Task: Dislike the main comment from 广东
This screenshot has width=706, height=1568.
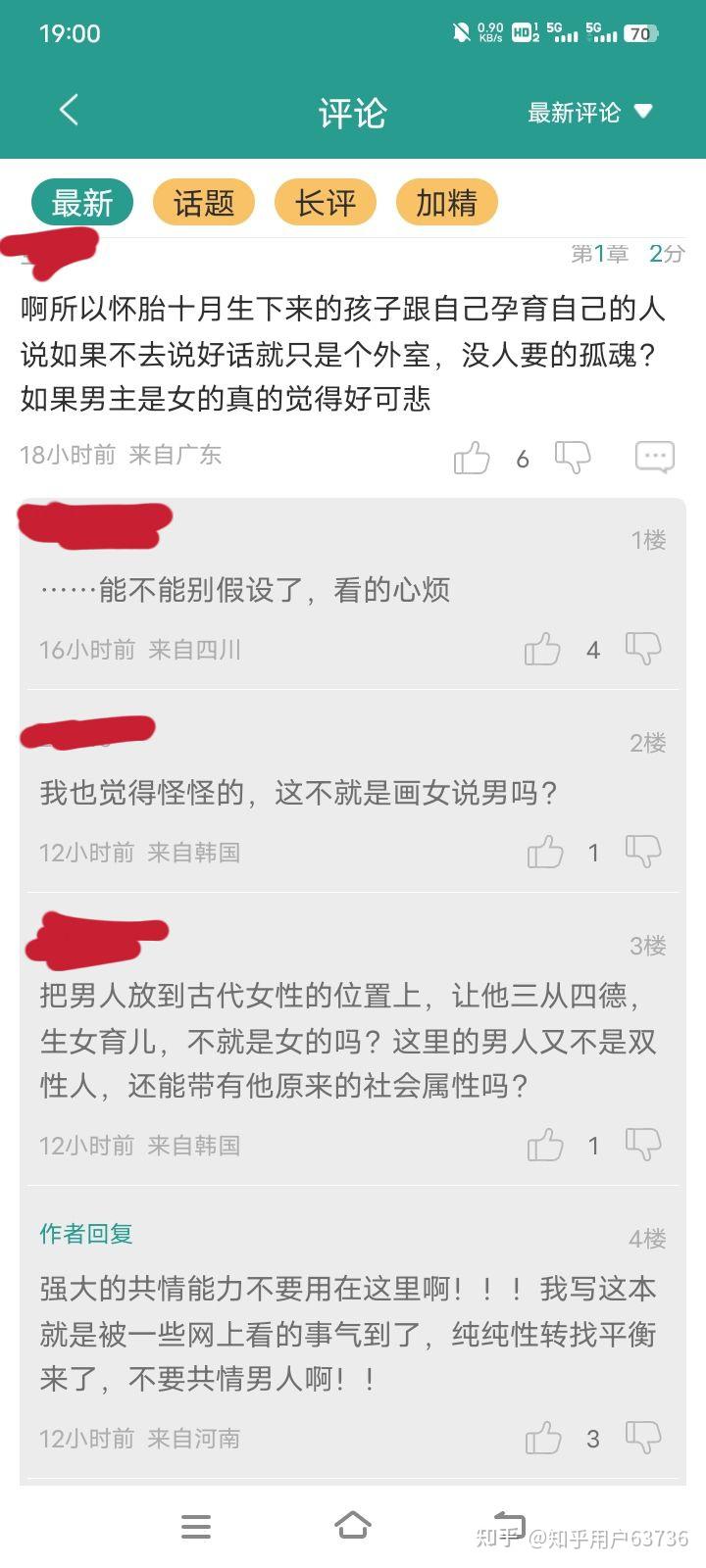Action: (x=574, y=457)
